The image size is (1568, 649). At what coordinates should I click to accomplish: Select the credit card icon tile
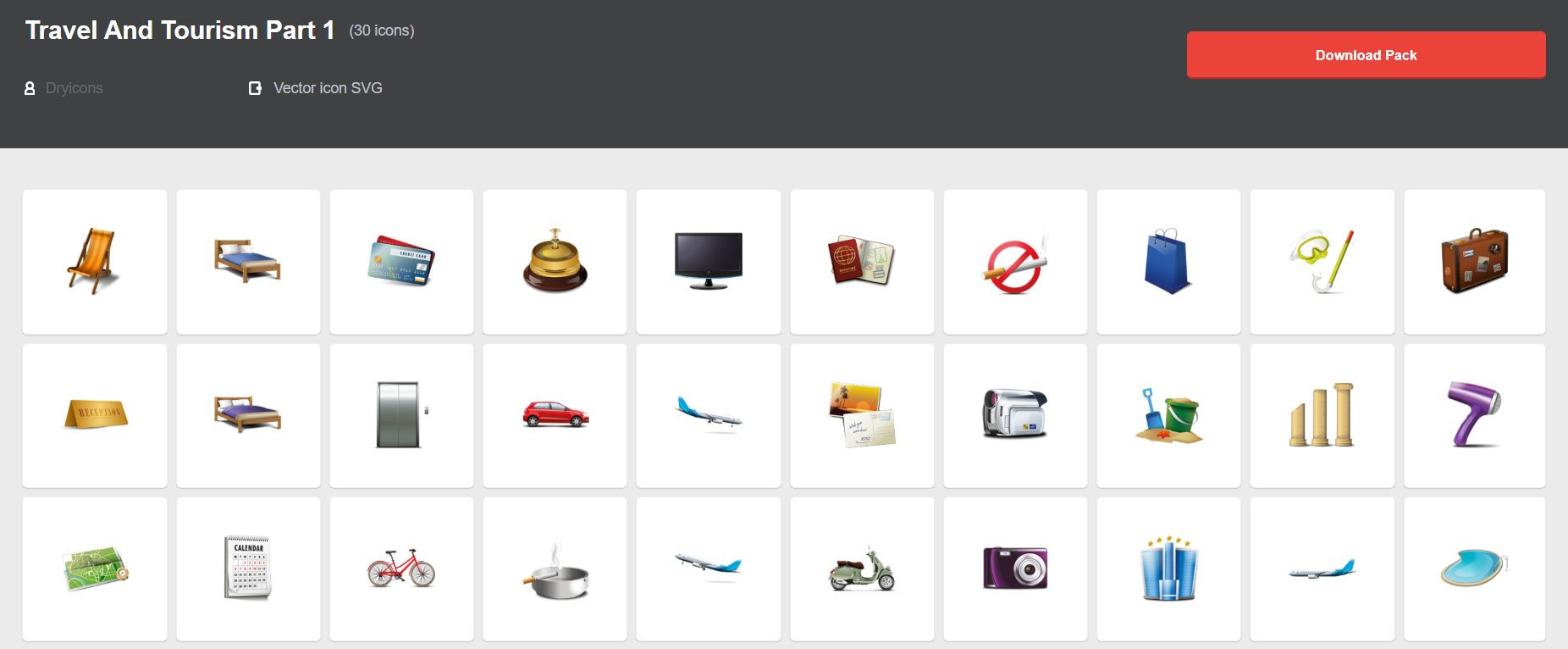point(401,261)
